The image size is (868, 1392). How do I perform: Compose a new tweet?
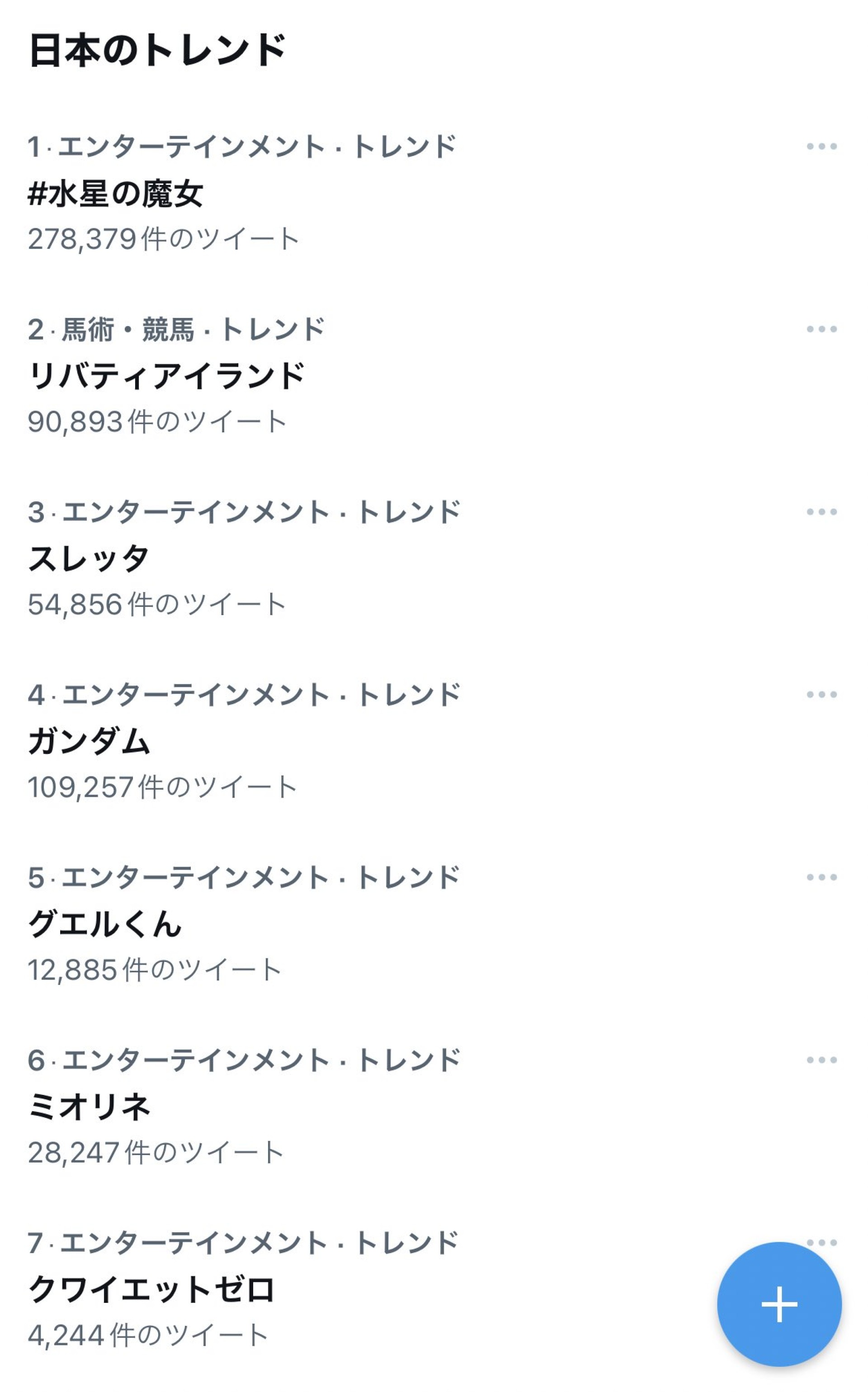click(x=779, y=1304)
